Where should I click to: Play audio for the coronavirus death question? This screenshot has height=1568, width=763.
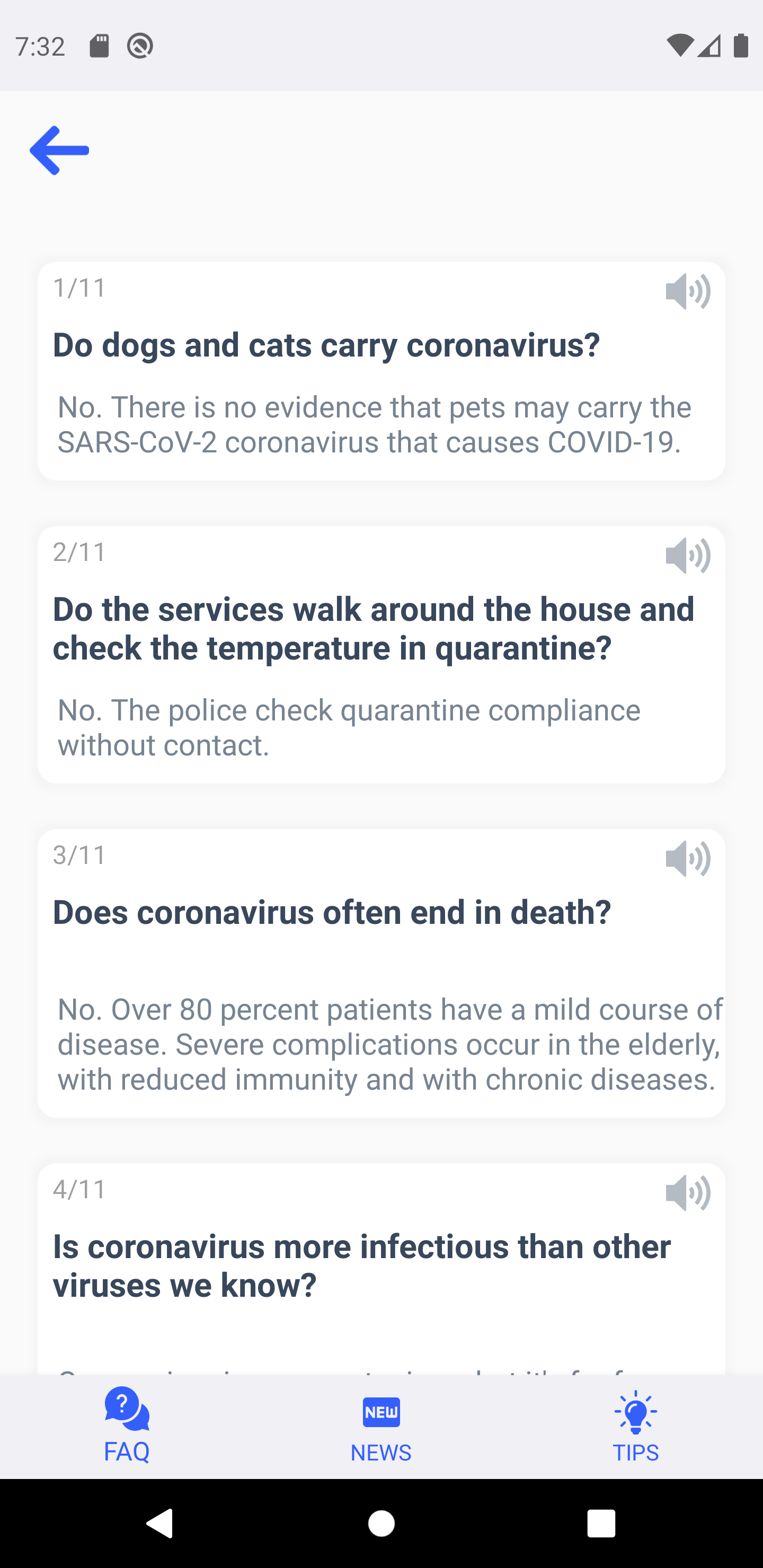[687, 858]
